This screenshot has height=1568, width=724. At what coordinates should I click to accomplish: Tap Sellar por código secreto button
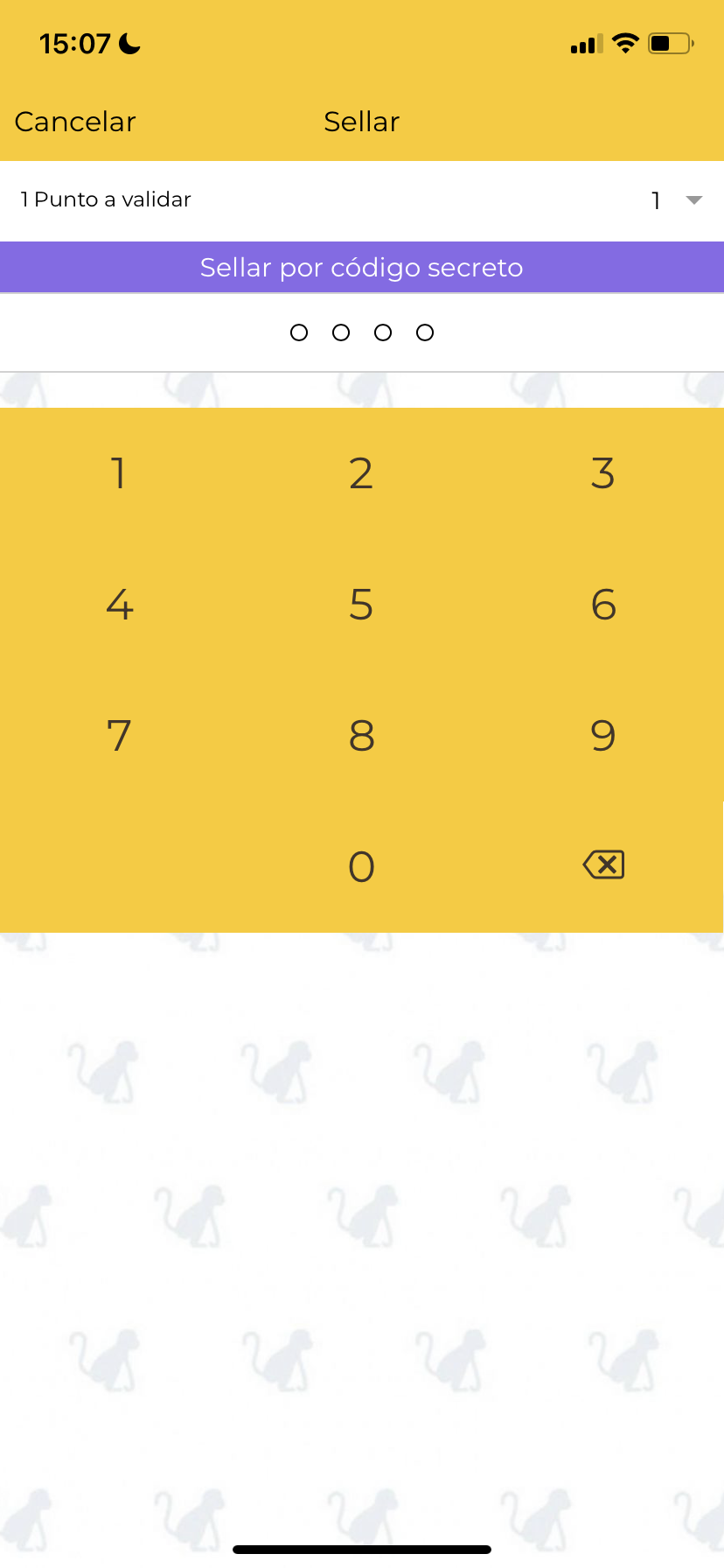coord(361,267)
